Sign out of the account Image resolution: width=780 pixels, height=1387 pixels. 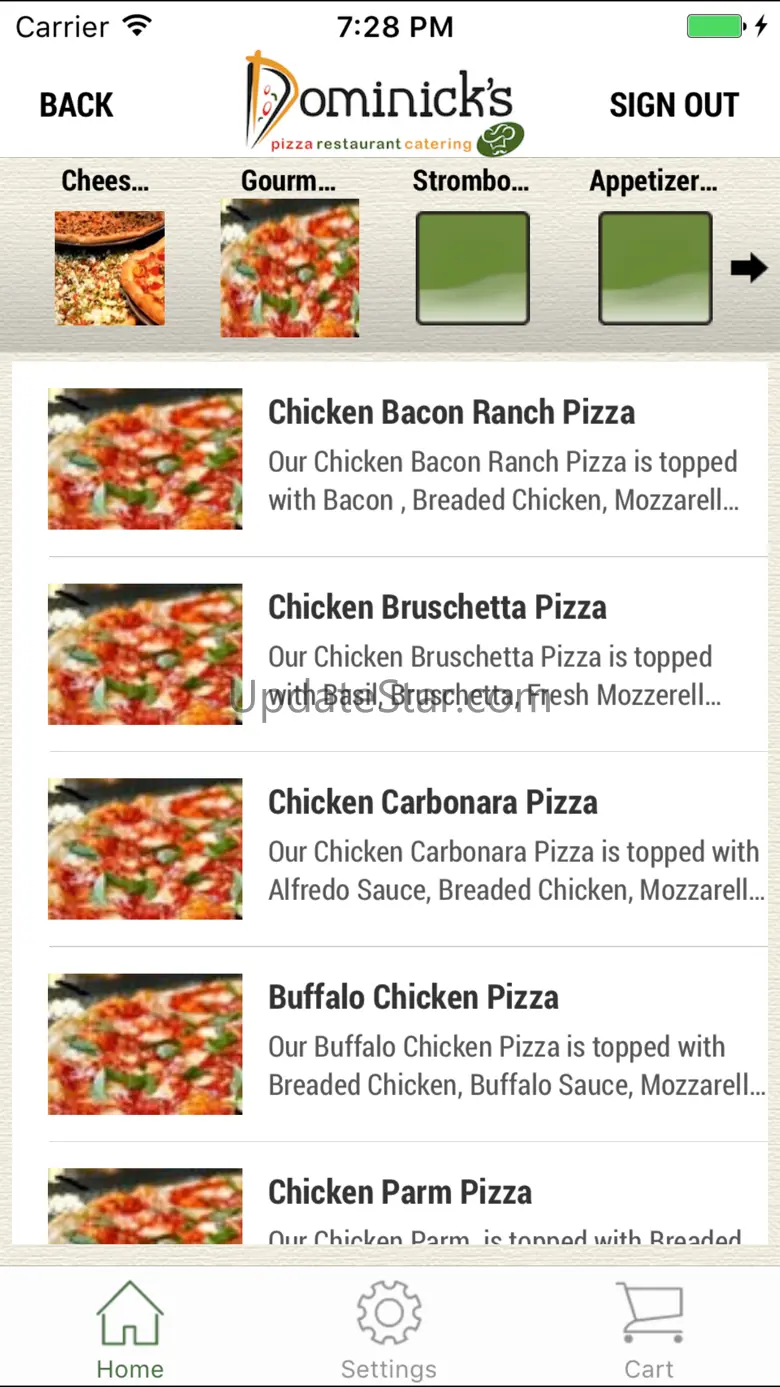[674, 105]
